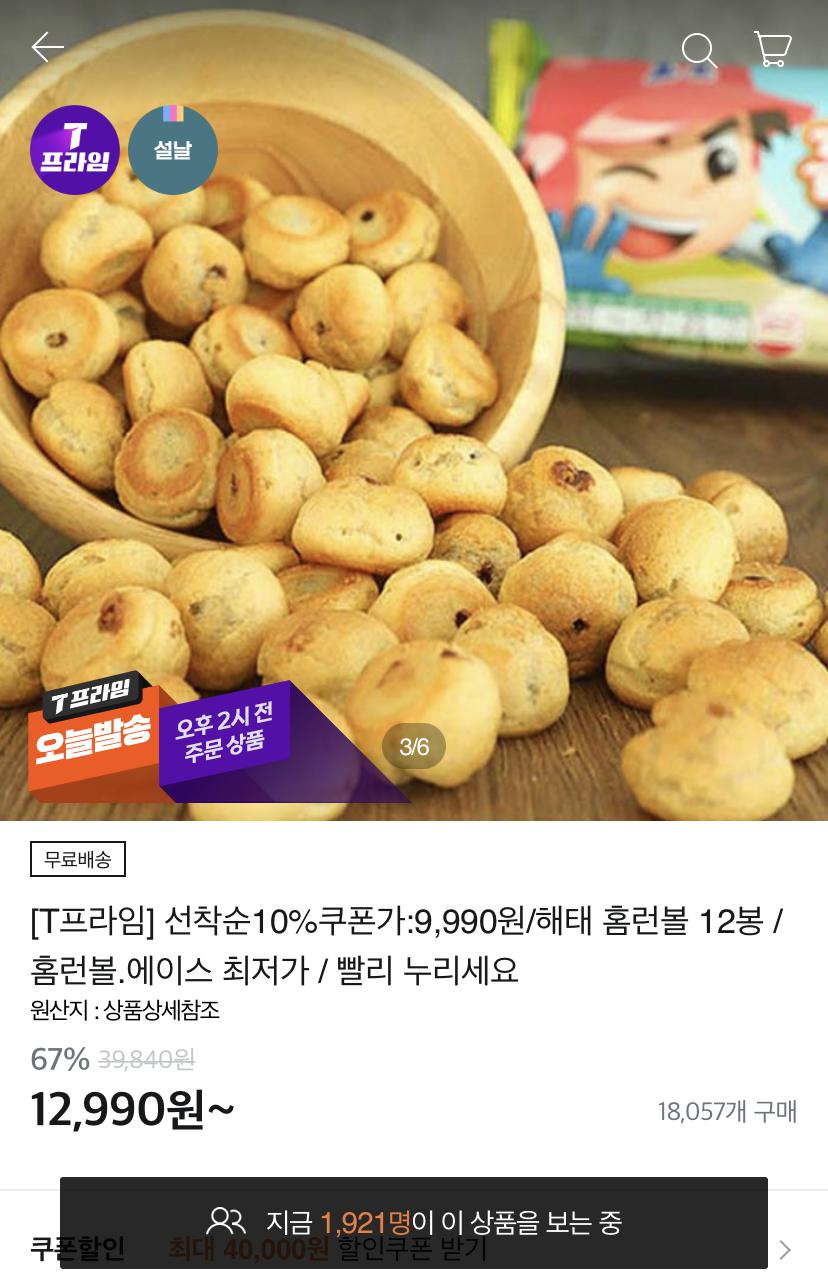This screenshot has height=1282, width=828.
Task: Open the search magnifier icon
Action: click(699, 50)
